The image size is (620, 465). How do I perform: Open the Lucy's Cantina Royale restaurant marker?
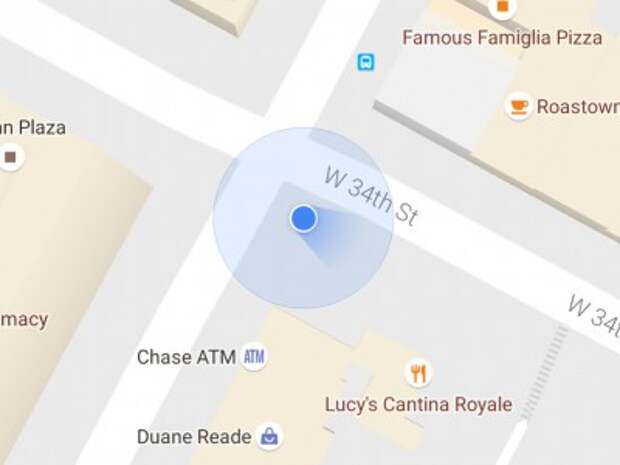point(418,374)
